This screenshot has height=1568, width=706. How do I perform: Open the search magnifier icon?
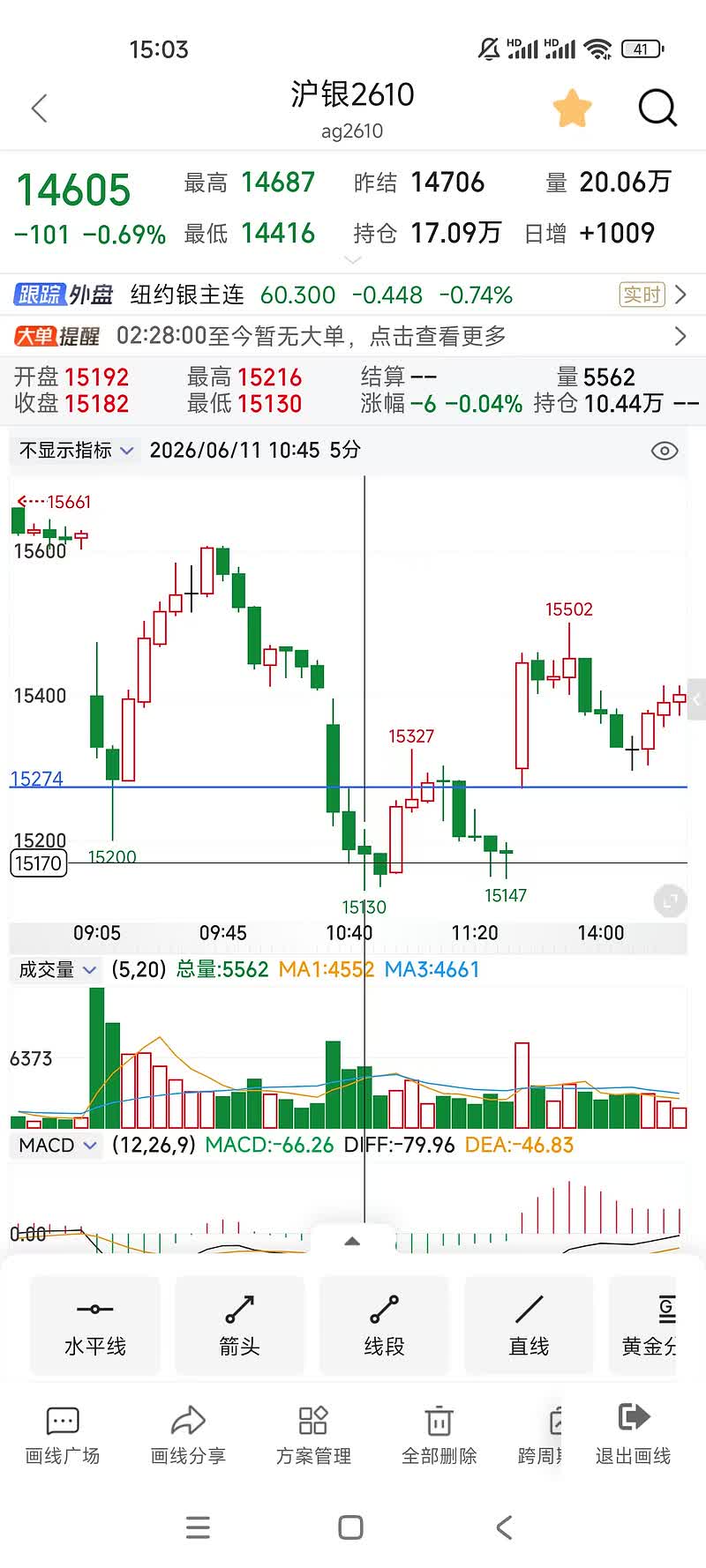point(657,108)
